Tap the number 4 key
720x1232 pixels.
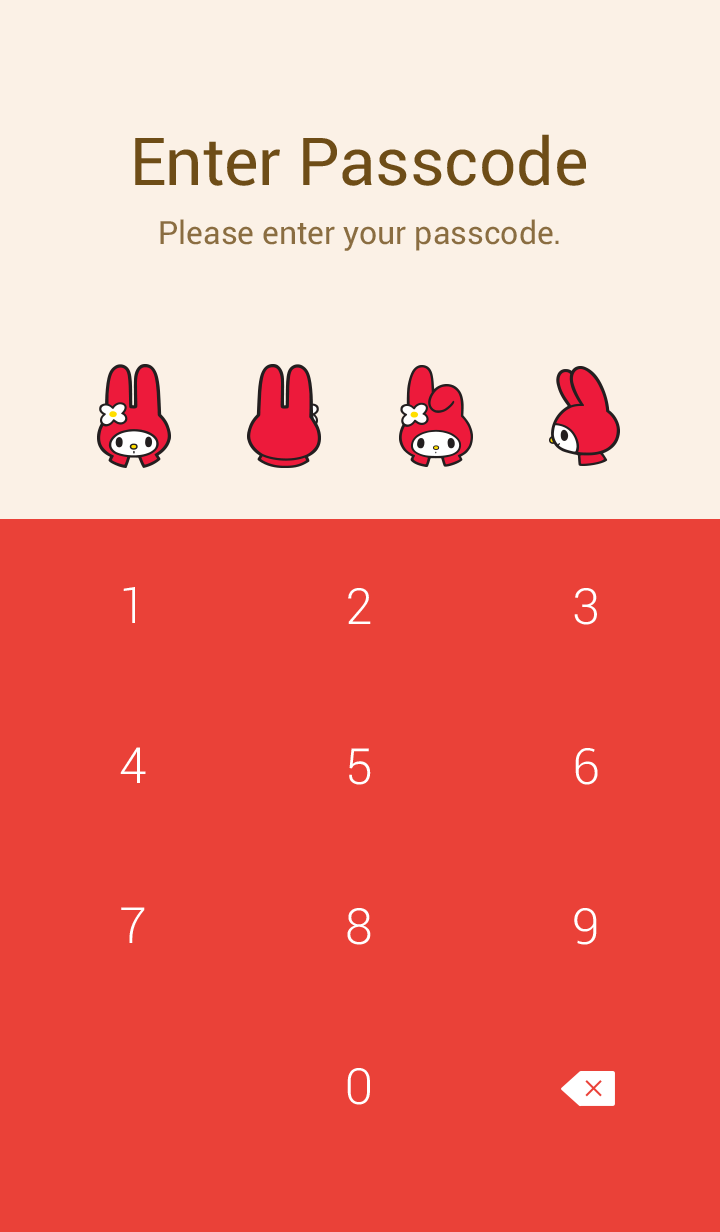tap(132, 767)
